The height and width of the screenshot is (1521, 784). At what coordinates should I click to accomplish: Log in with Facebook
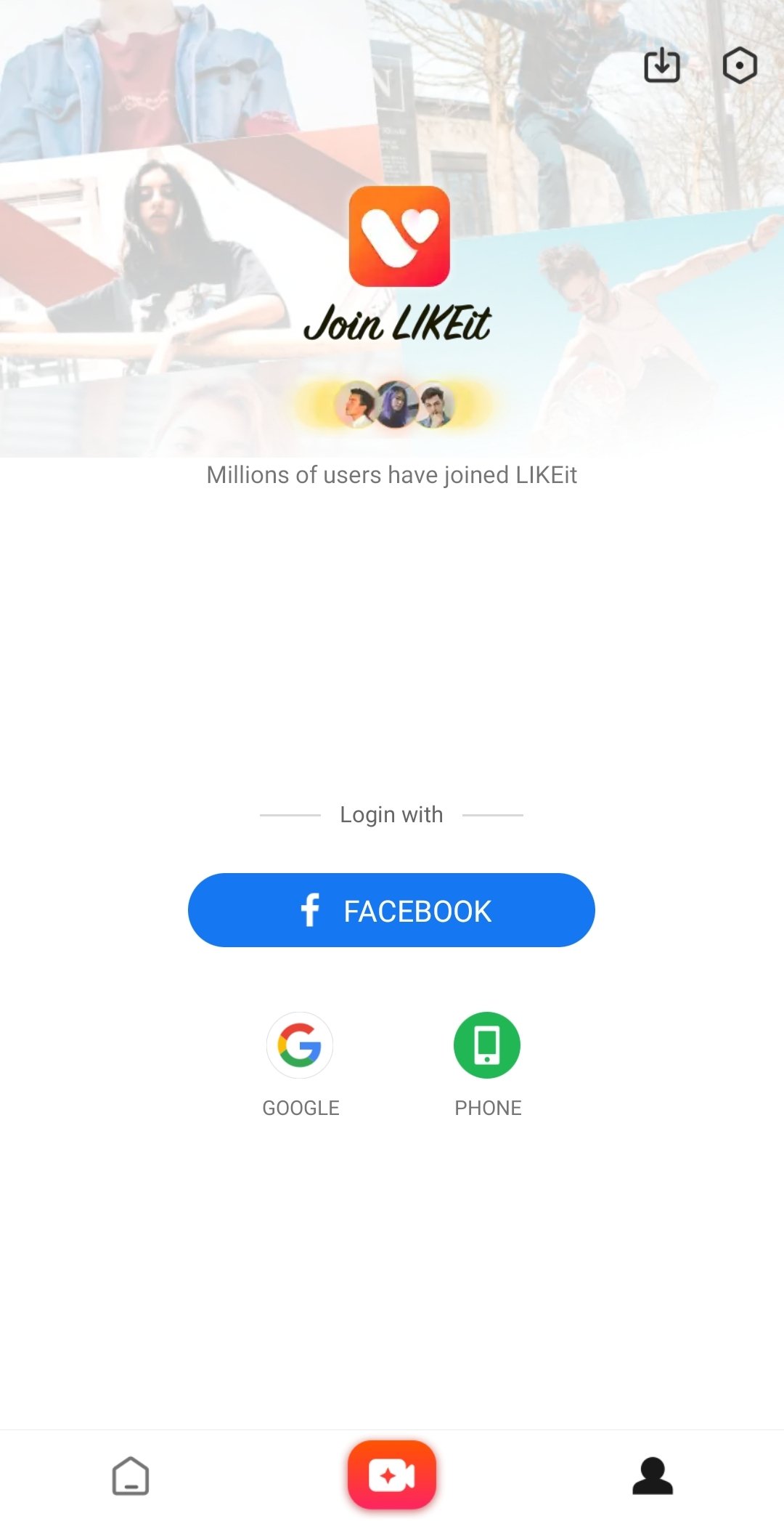391,910
